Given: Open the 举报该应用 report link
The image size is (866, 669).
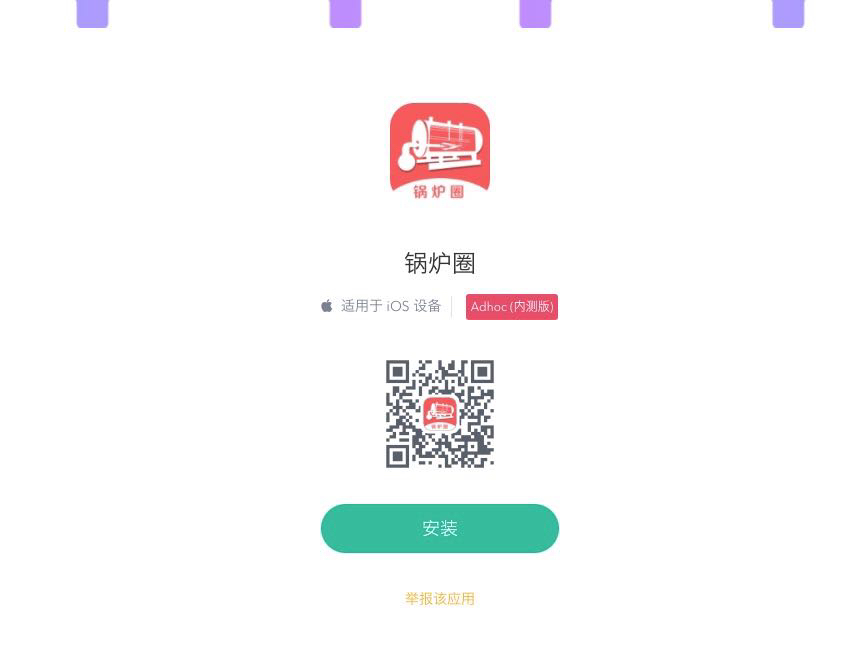Looking at the screenshot, I should (x=439, y=599).
